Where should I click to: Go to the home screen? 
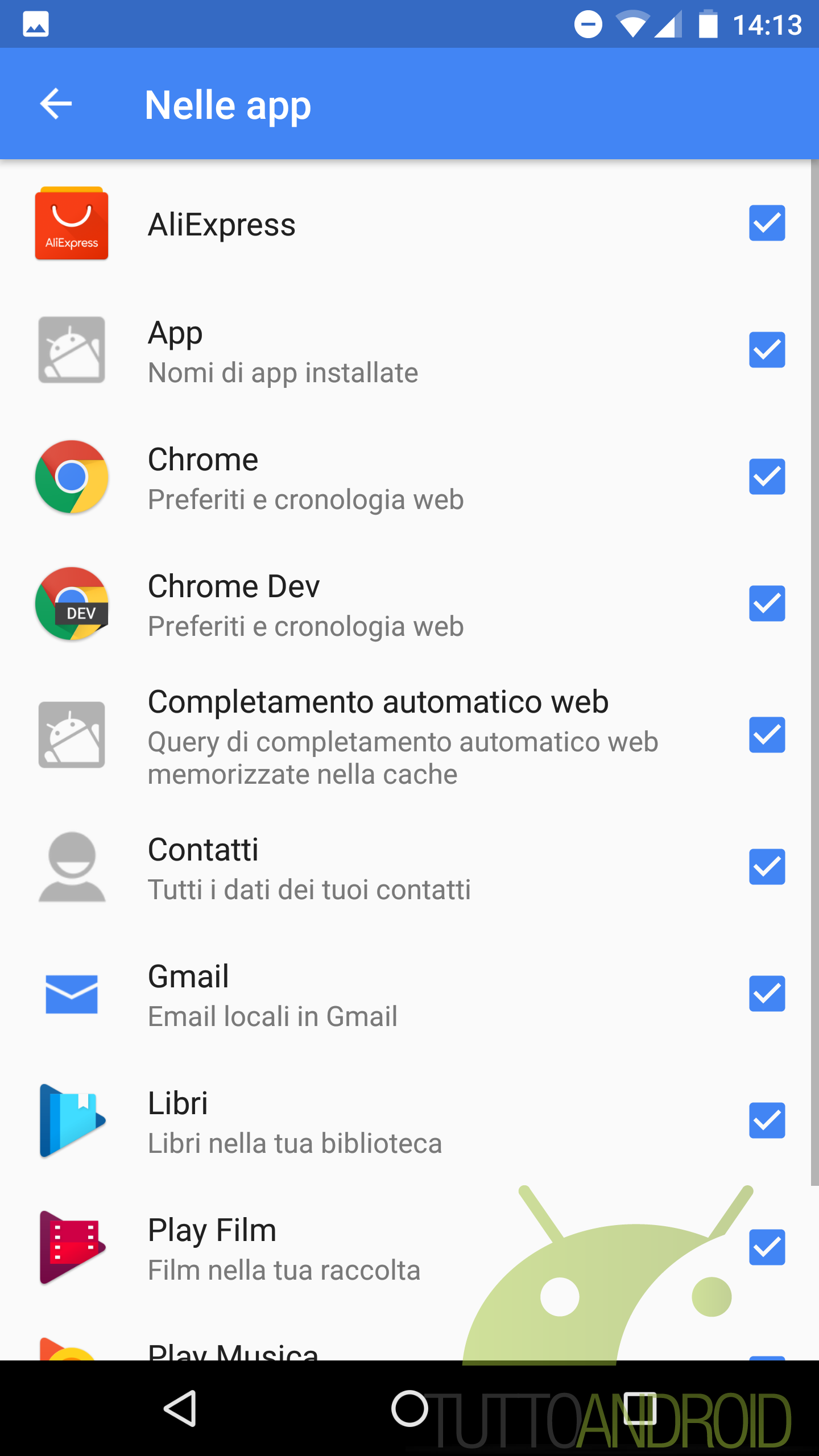click(x=409, y=1408)
